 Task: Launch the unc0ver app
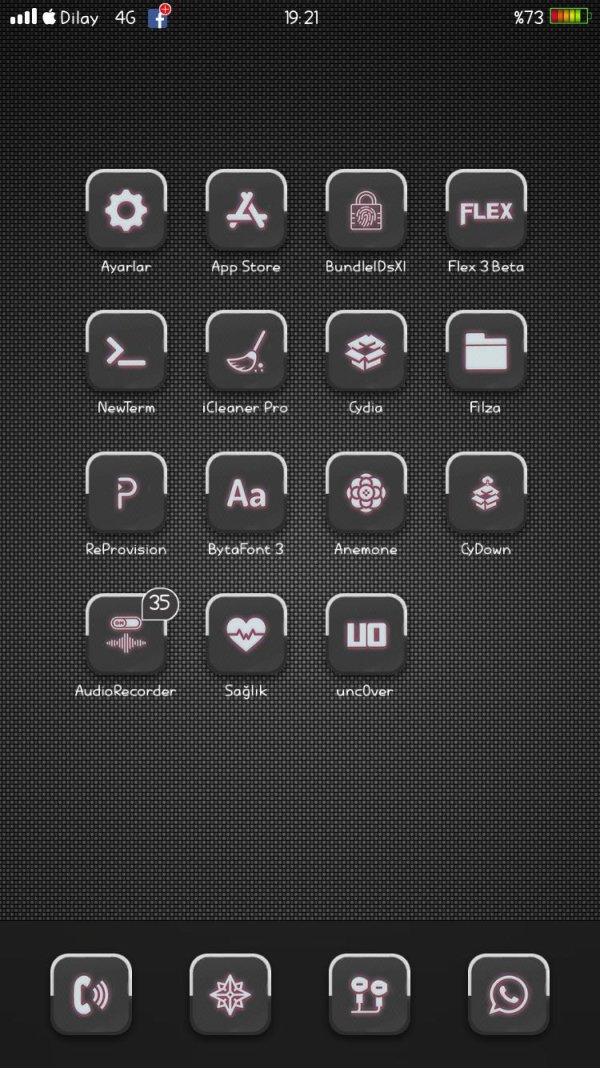366,635
